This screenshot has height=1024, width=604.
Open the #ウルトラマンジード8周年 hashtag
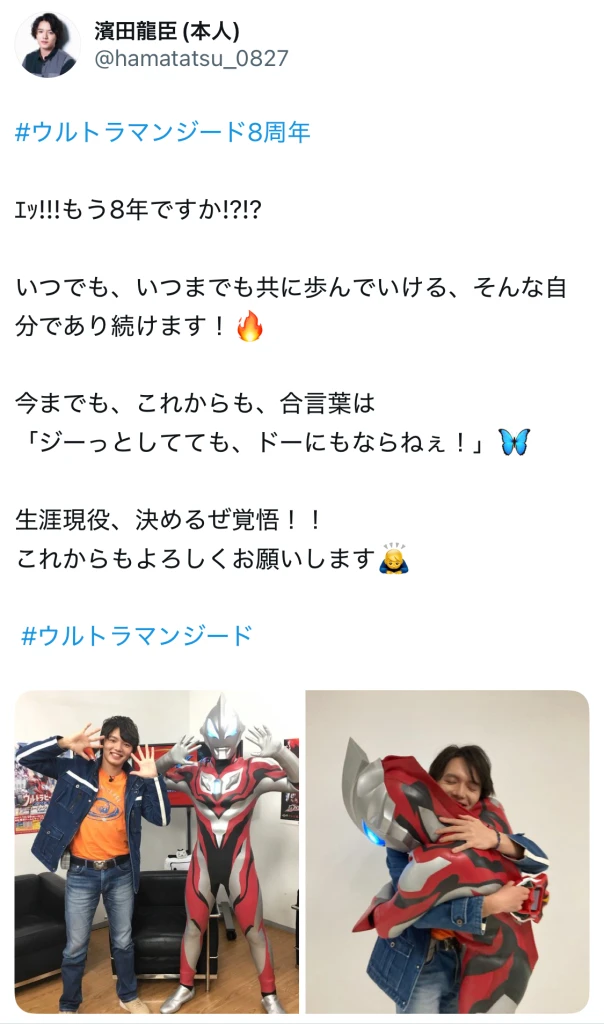pos(163,133)
